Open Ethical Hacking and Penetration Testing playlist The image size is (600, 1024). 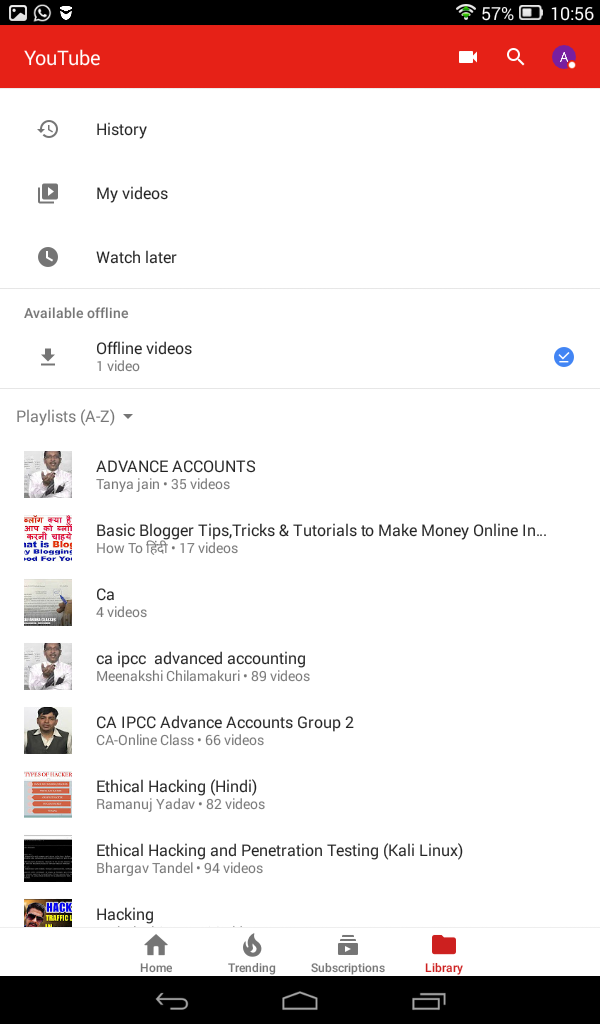[x=279, y=858]
